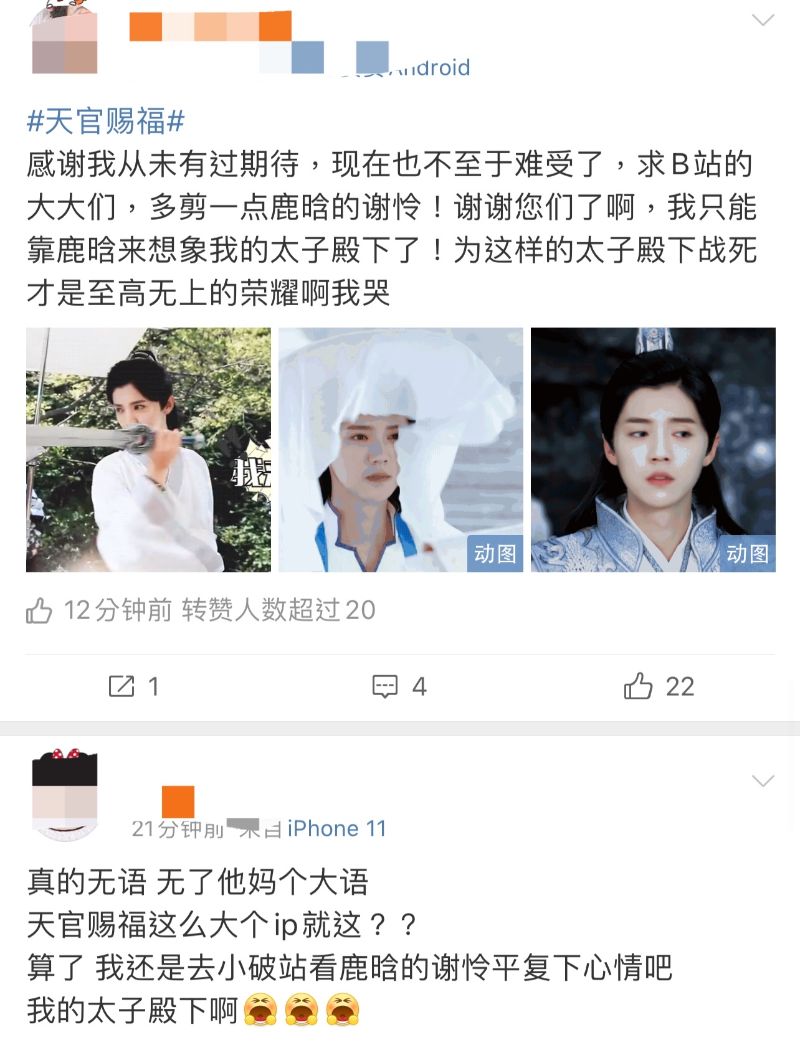Screen dimensions: 800x1045
Task: Repost the first post (1 repost)
Action: [x=133, y=686]
